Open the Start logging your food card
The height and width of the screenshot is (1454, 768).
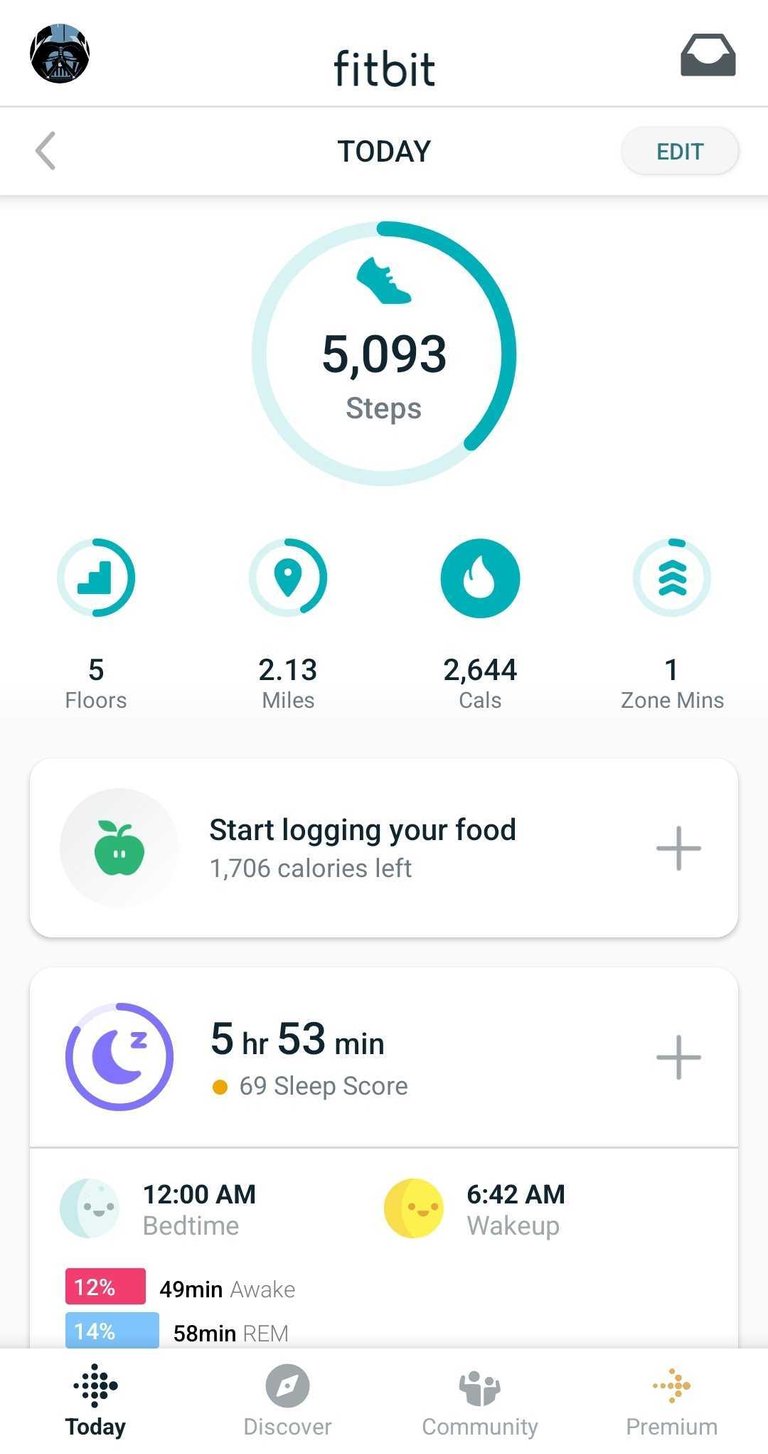pos(362,847)
